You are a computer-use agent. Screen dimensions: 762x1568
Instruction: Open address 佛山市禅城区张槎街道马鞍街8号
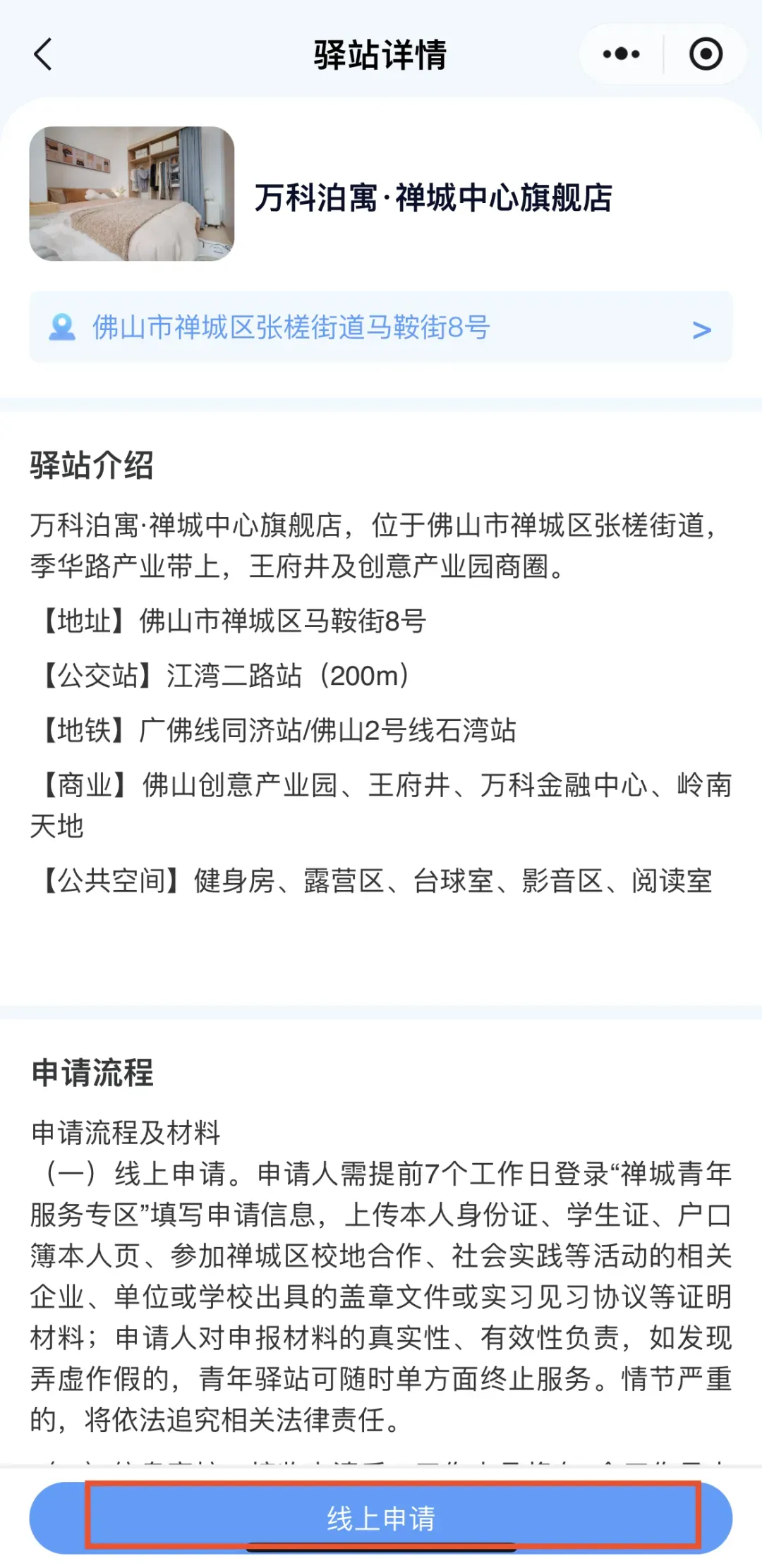[381, 327]
